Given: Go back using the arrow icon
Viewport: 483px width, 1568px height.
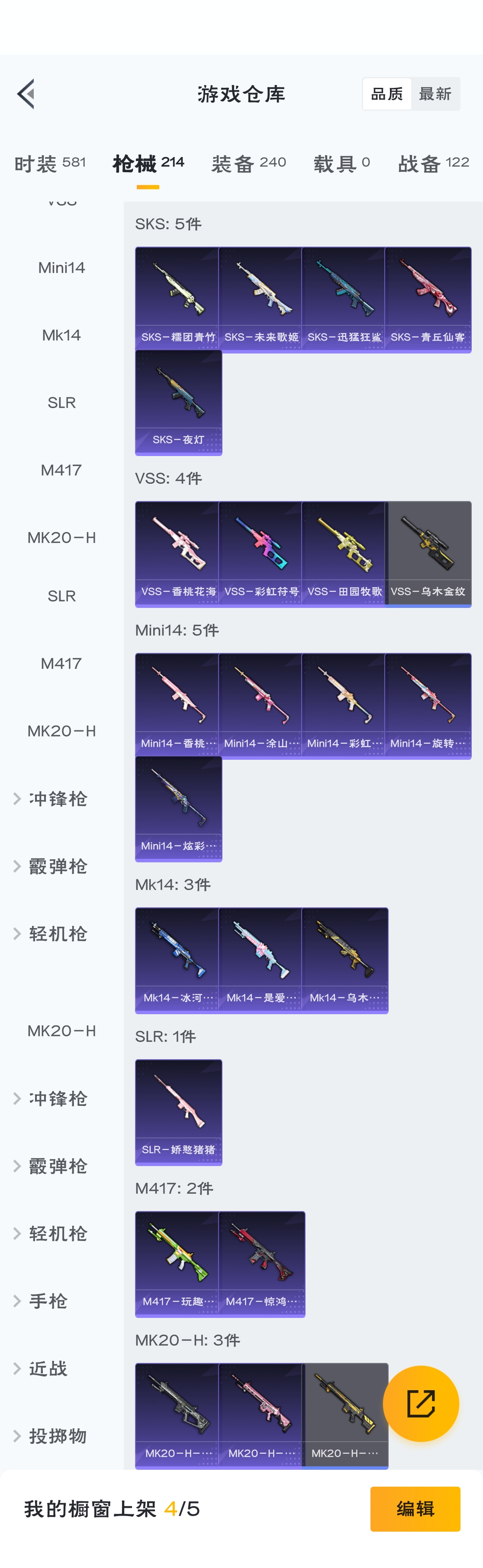Looking at the screenshot, I should click(26, 94).
